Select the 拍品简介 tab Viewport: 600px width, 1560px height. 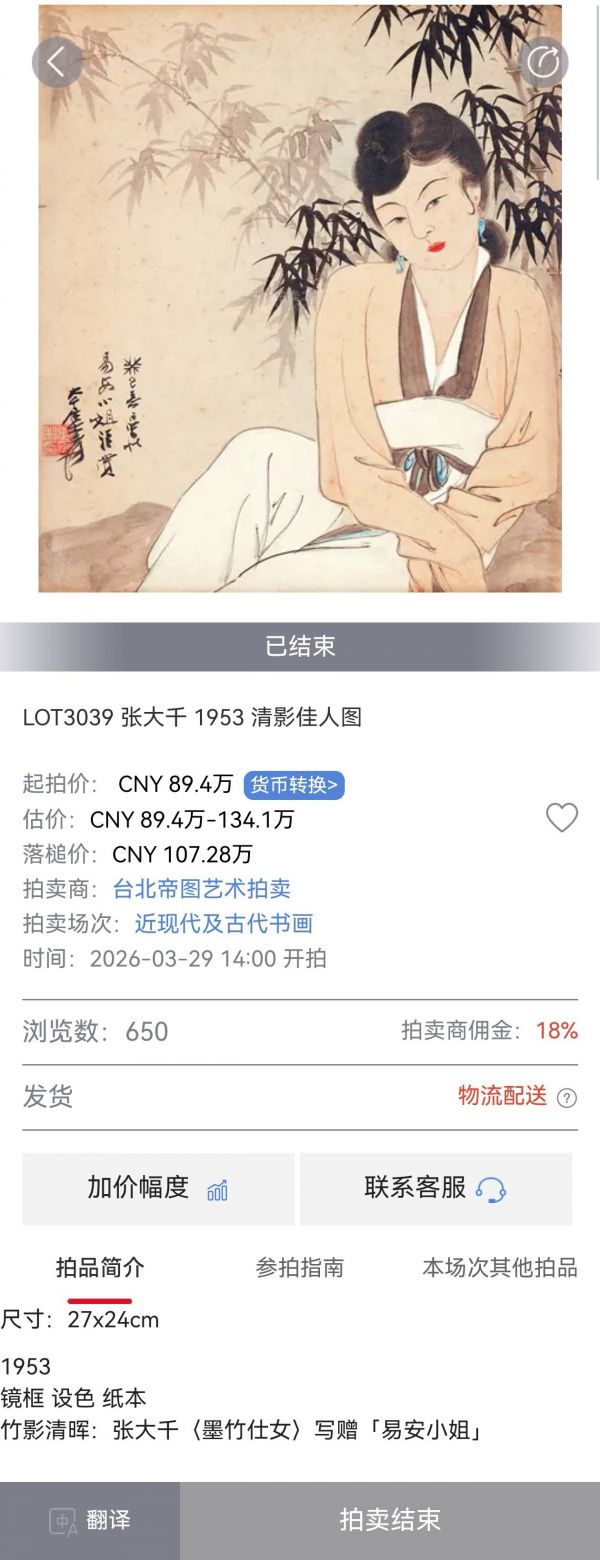pos(100,1268)
